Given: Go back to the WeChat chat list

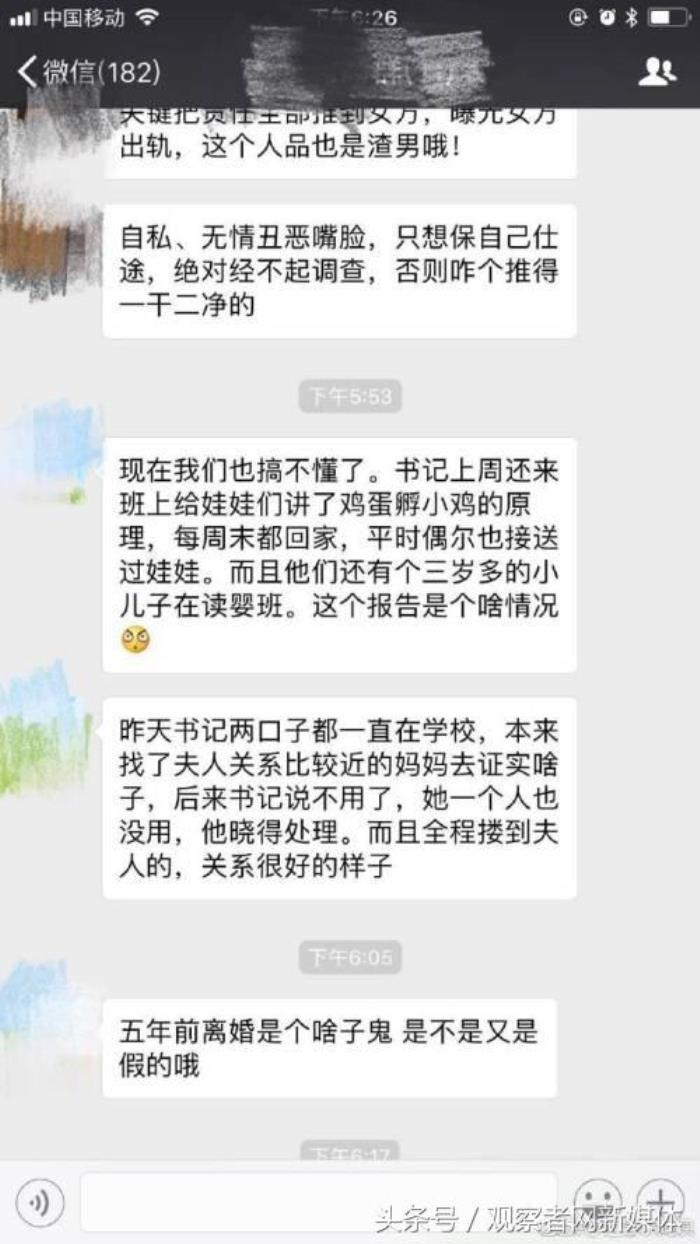Looking at the screenshot, I should pyautogui.click(x=88, y=71).
